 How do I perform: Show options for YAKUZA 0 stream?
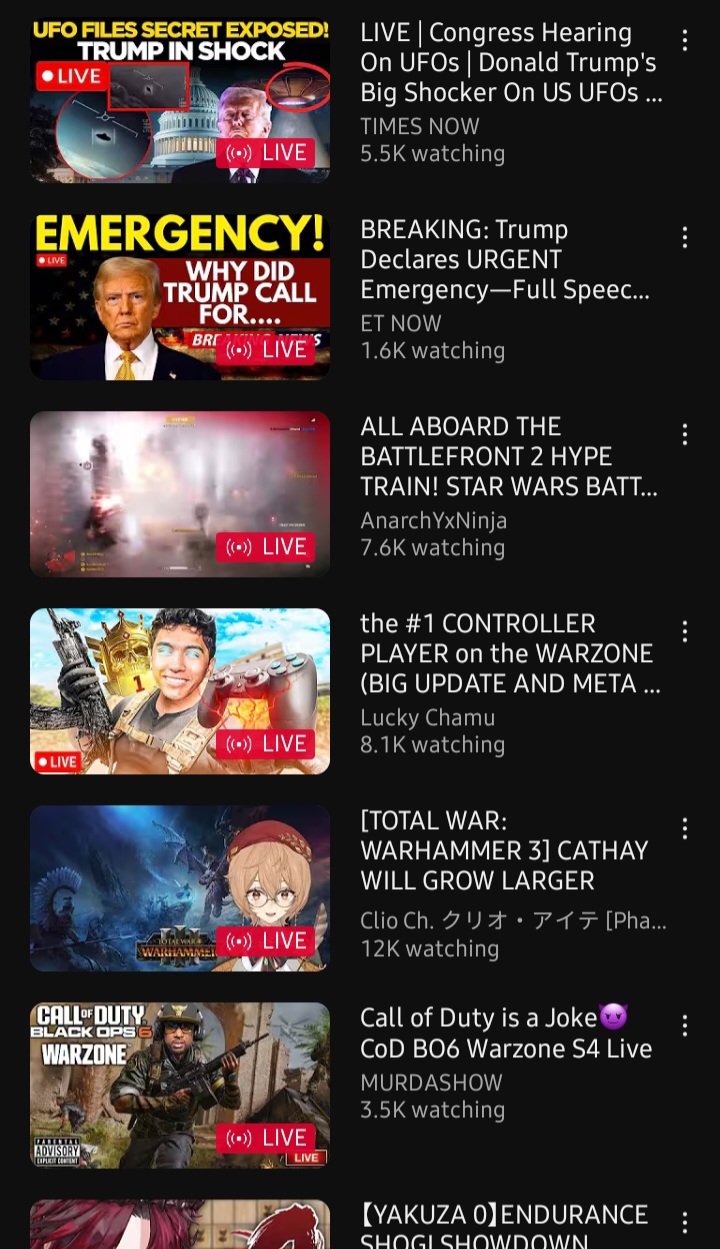[x=685, y=1223]
